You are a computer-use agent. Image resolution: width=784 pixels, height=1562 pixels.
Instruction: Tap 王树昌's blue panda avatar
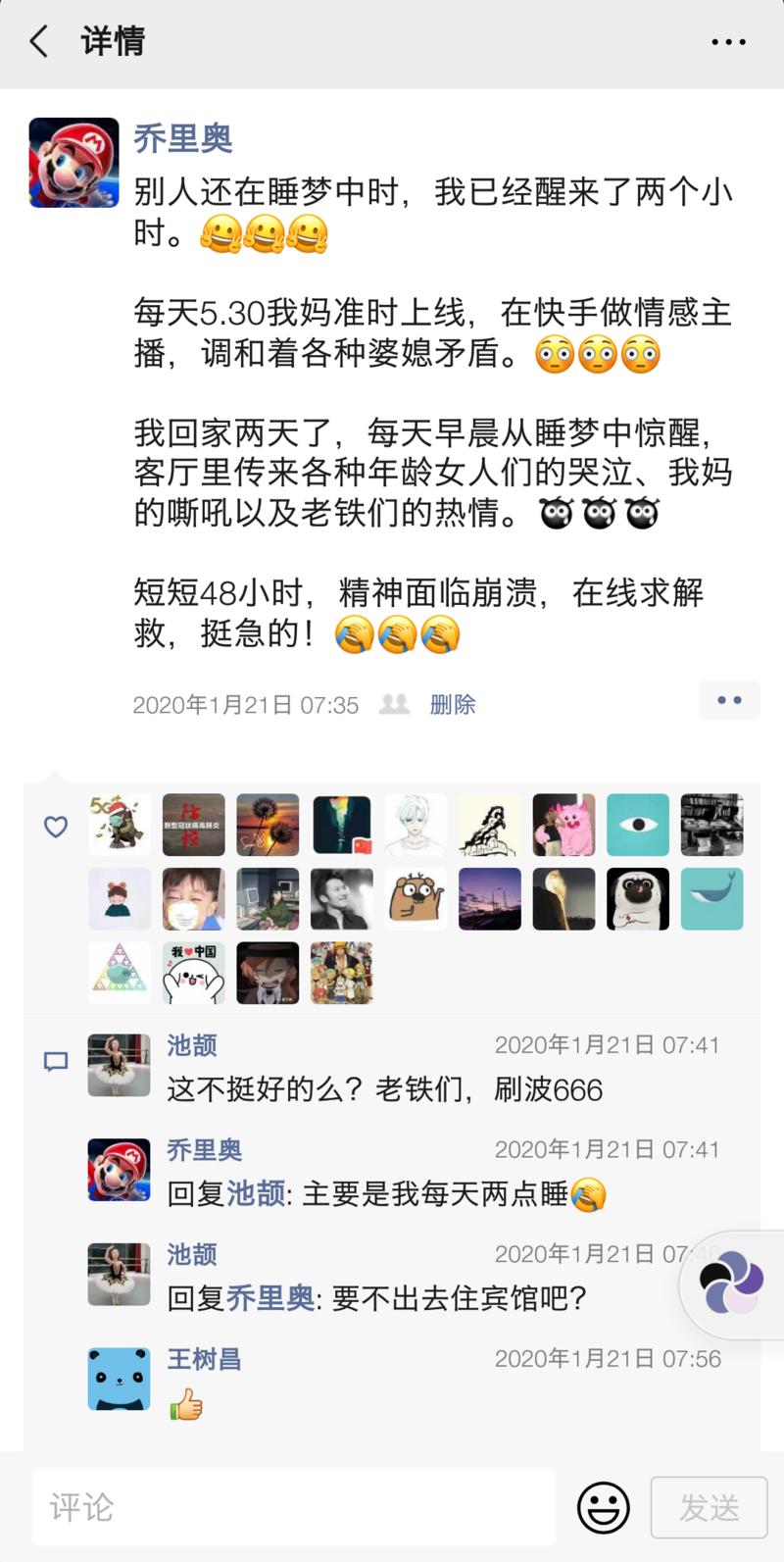click(x=119, y=1380)
